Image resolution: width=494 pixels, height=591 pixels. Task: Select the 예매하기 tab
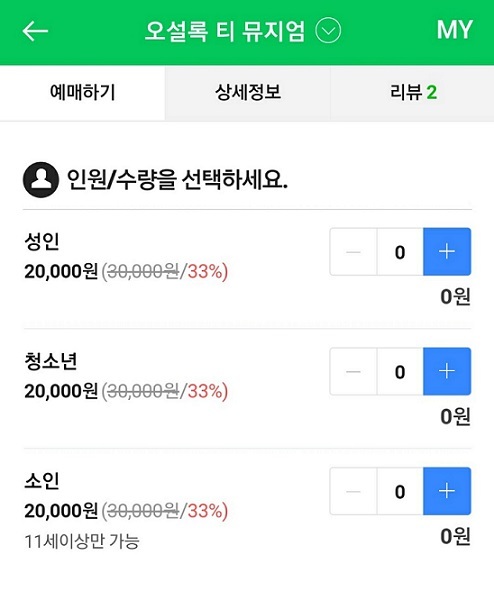click(83, 93)
